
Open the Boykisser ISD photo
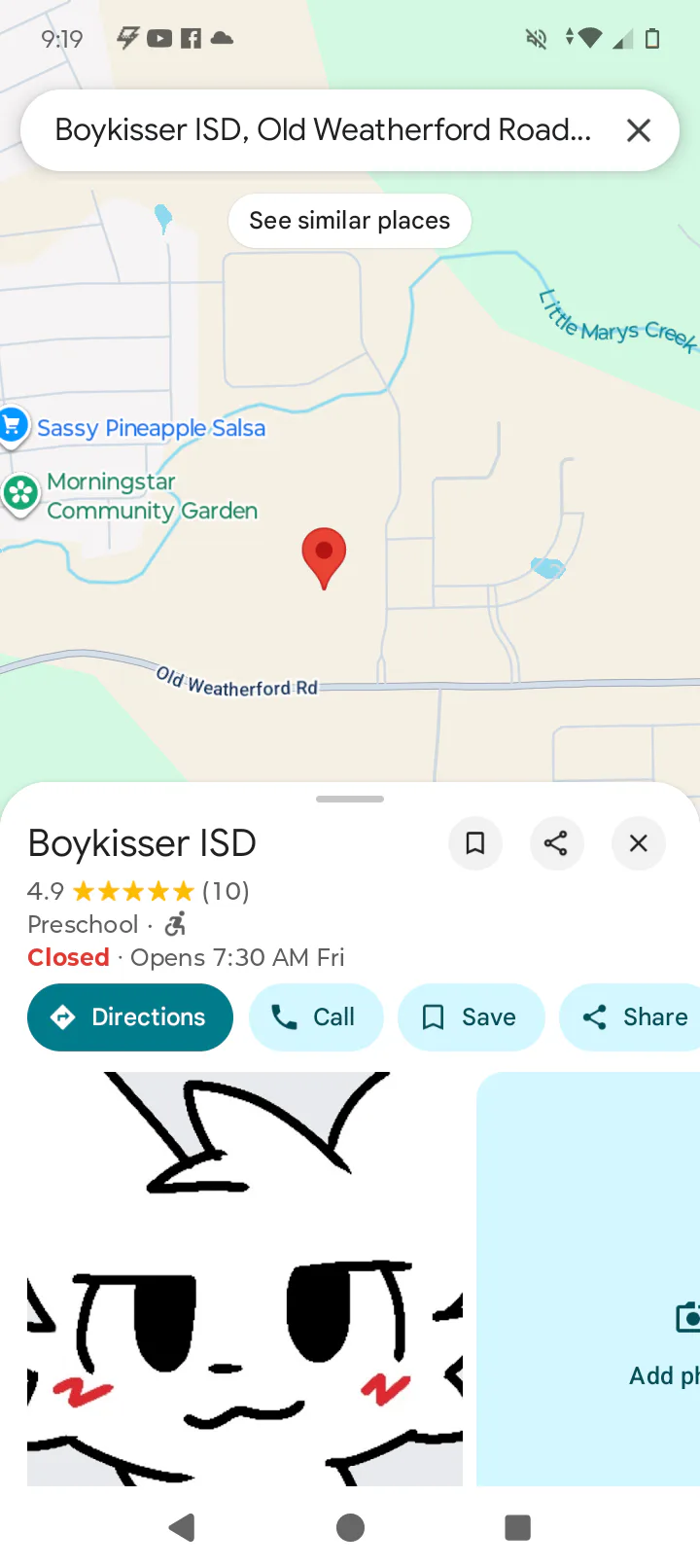click(245, 1278)
